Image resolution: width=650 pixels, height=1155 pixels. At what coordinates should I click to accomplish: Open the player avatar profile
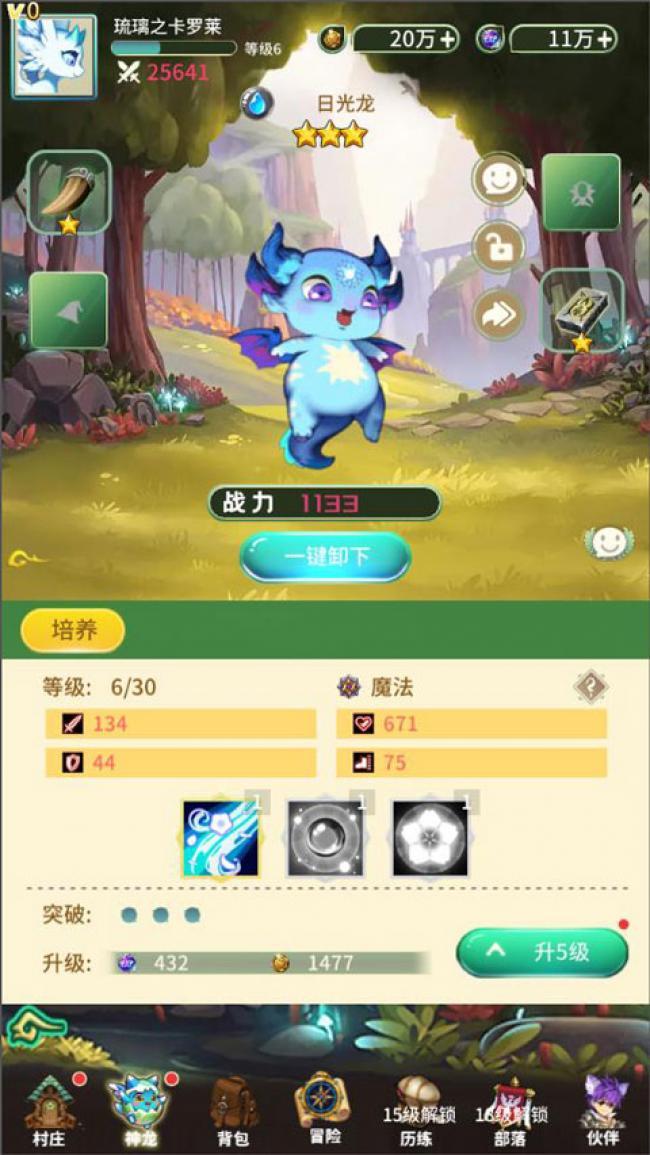(x=54, y=56)
